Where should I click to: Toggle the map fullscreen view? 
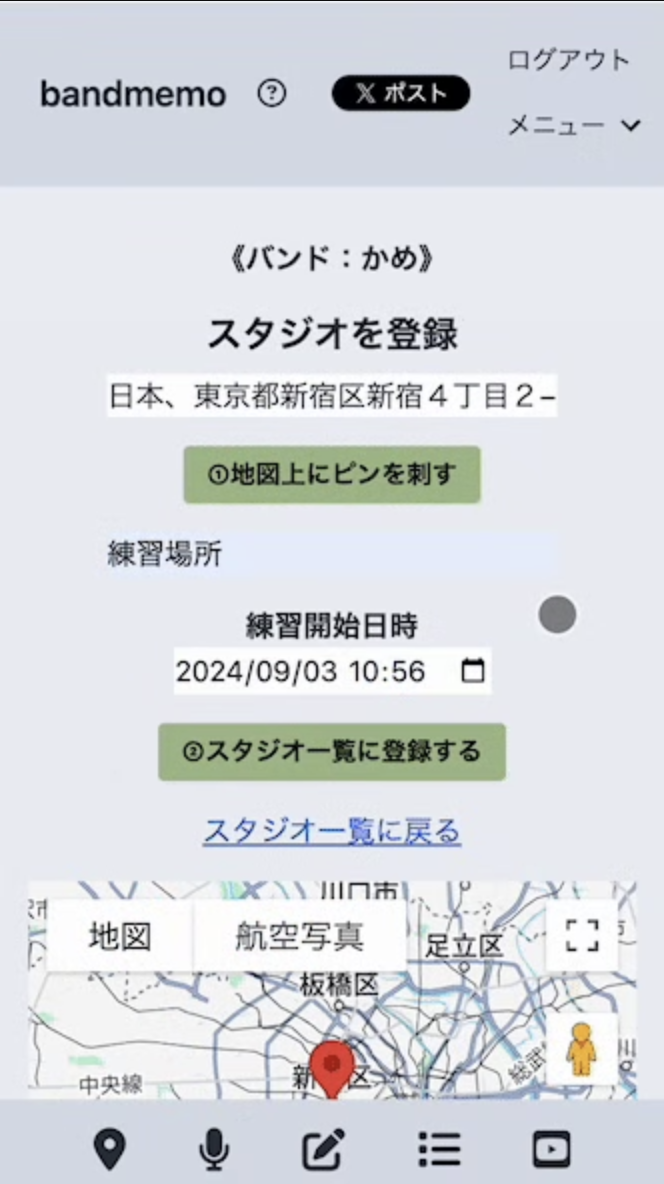[x=581, y=936]
